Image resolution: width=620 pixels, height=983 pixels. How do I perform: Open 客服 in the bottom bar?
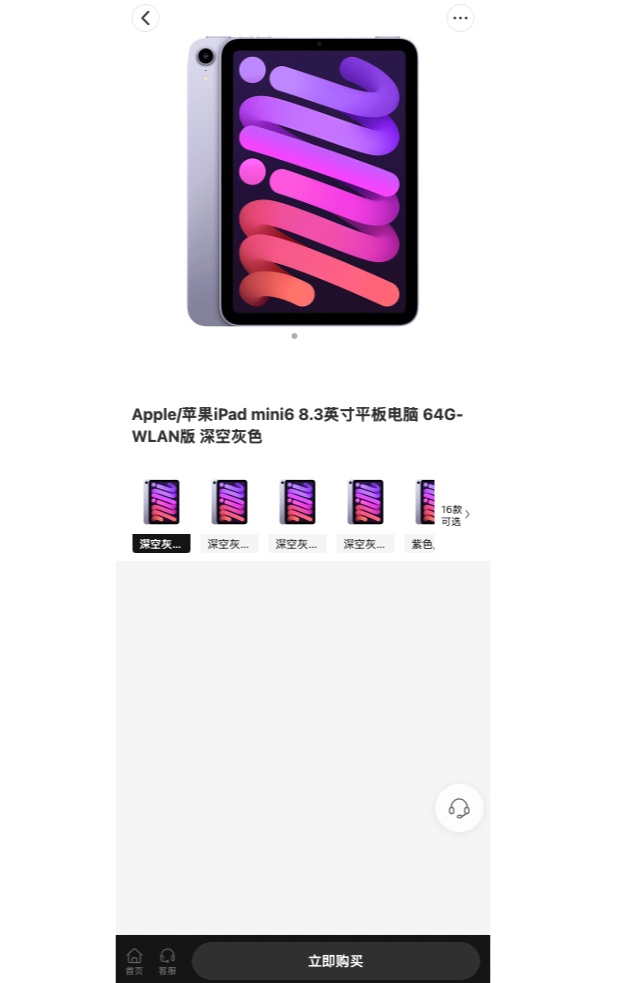click(167, 961)
